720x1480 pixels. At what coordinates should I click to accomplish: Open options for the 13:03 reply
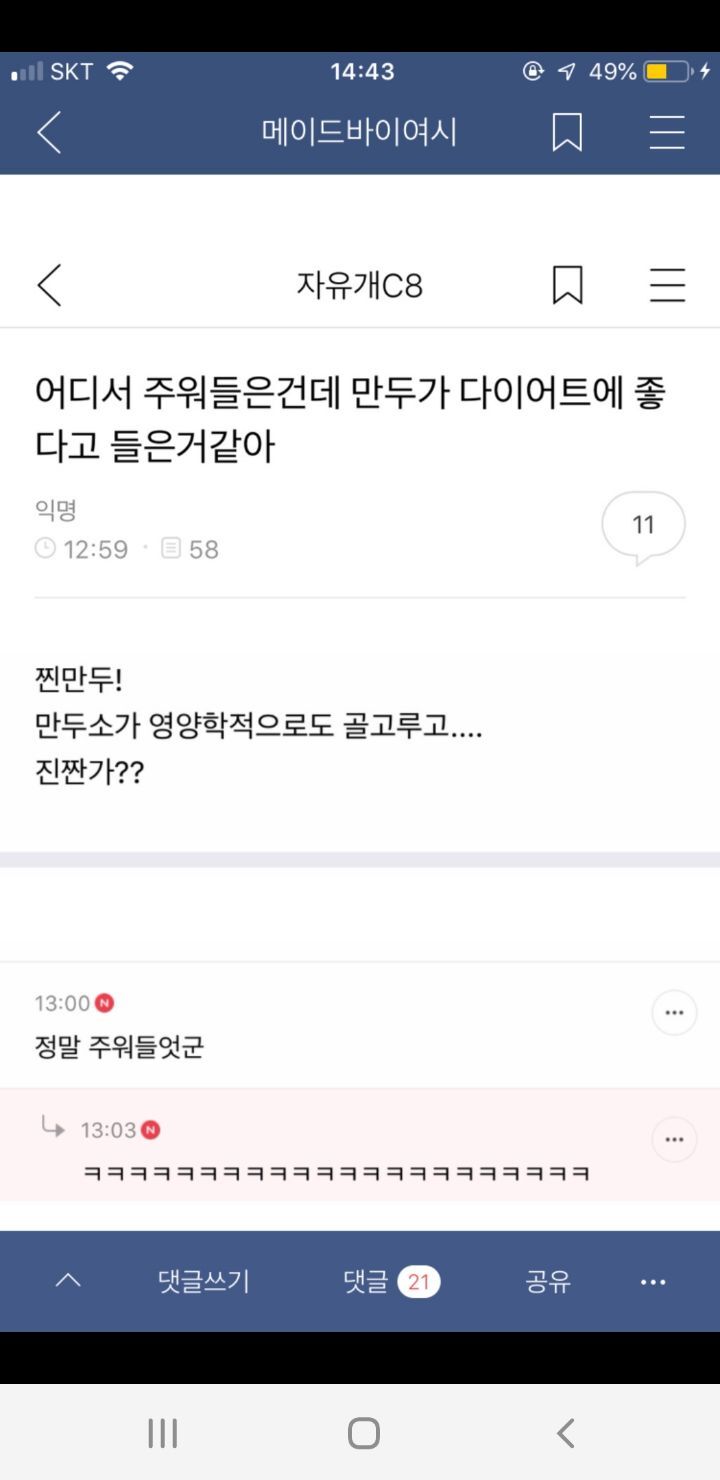[673, 1139]
